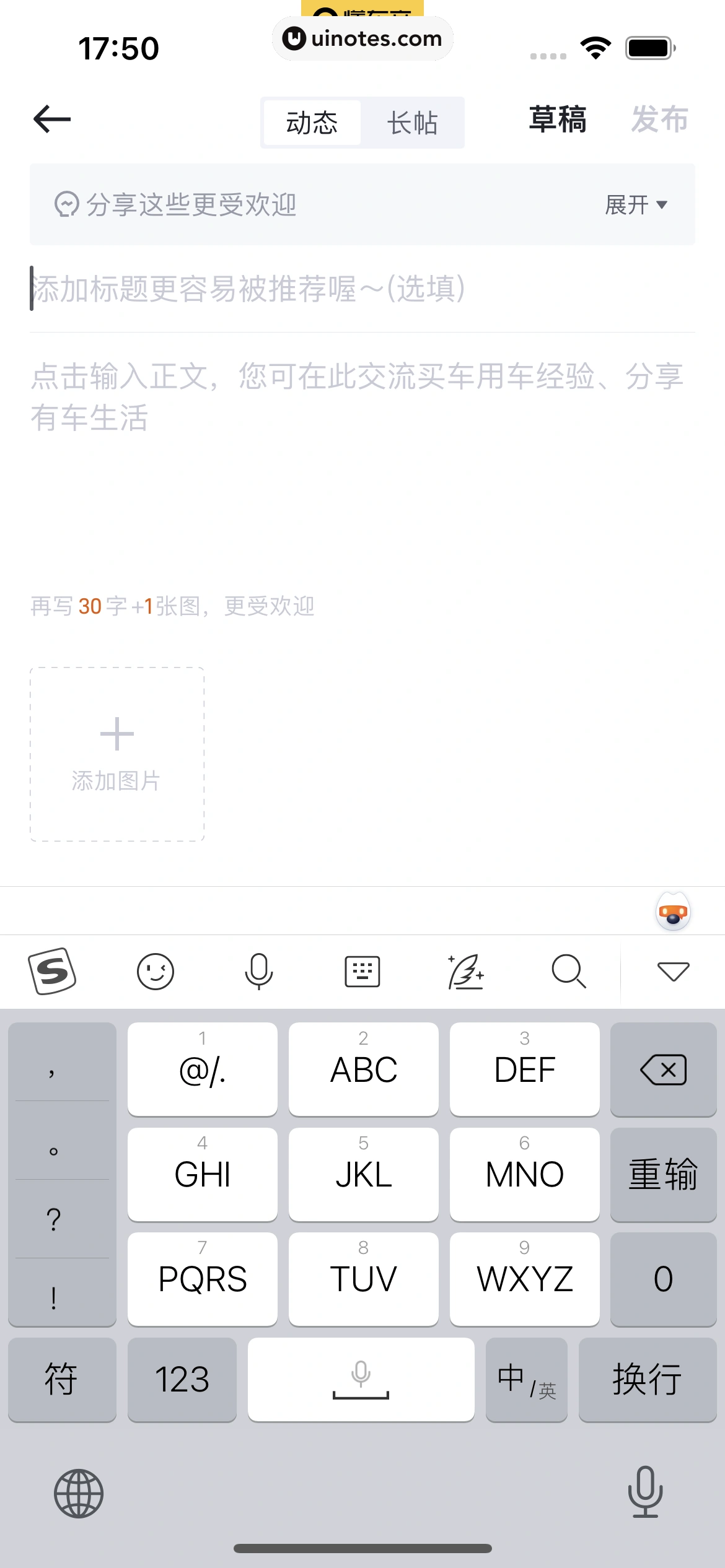Image resolution: width=725 pixels, height=1568 pixels.
Task: Open the robot assistant icon above keyboard
Action: (673, 912)
